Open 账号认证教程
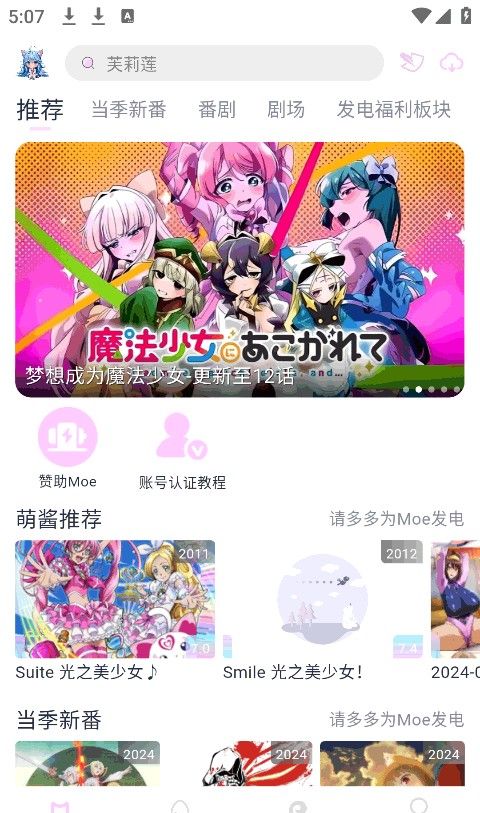Image resolution: width=480 pixels, height=813 pixels. coord(182,448)
